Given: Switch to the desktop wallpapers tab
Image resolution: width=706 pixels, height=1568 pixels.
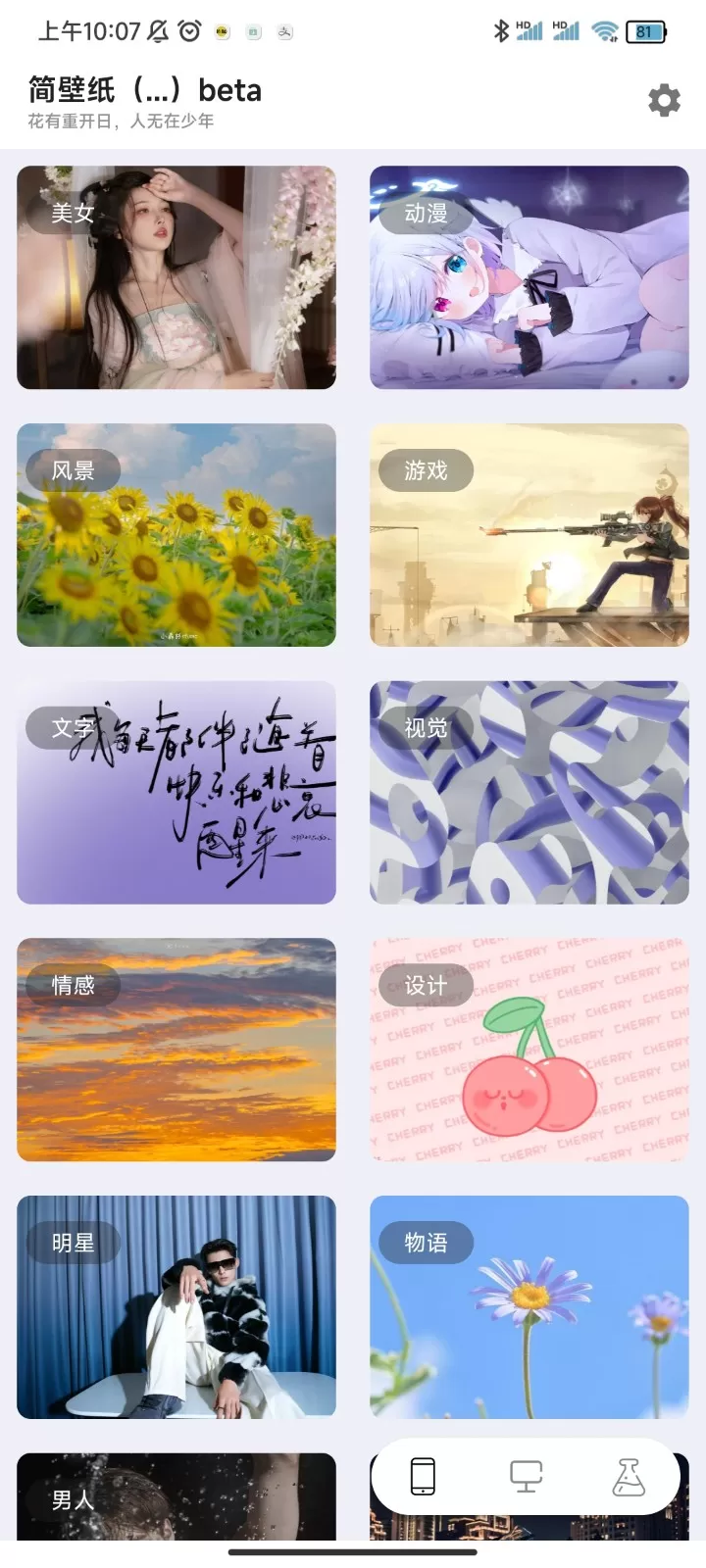Looking at the screenshot, I should click(x=526, y=1477).
